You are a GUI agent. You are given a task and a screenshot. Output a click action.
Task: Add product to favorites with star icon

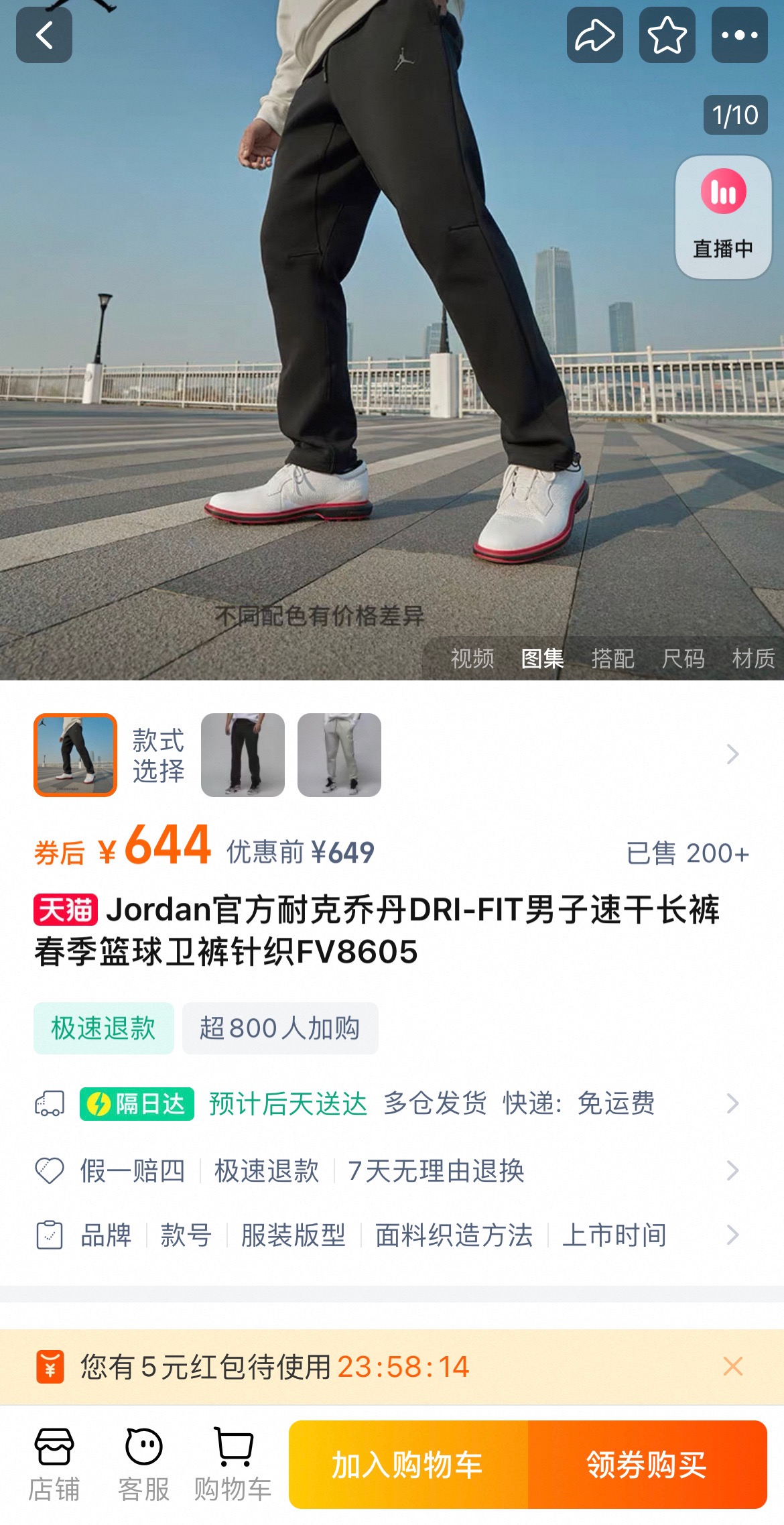pyautogui.click(x=667, y=35)
